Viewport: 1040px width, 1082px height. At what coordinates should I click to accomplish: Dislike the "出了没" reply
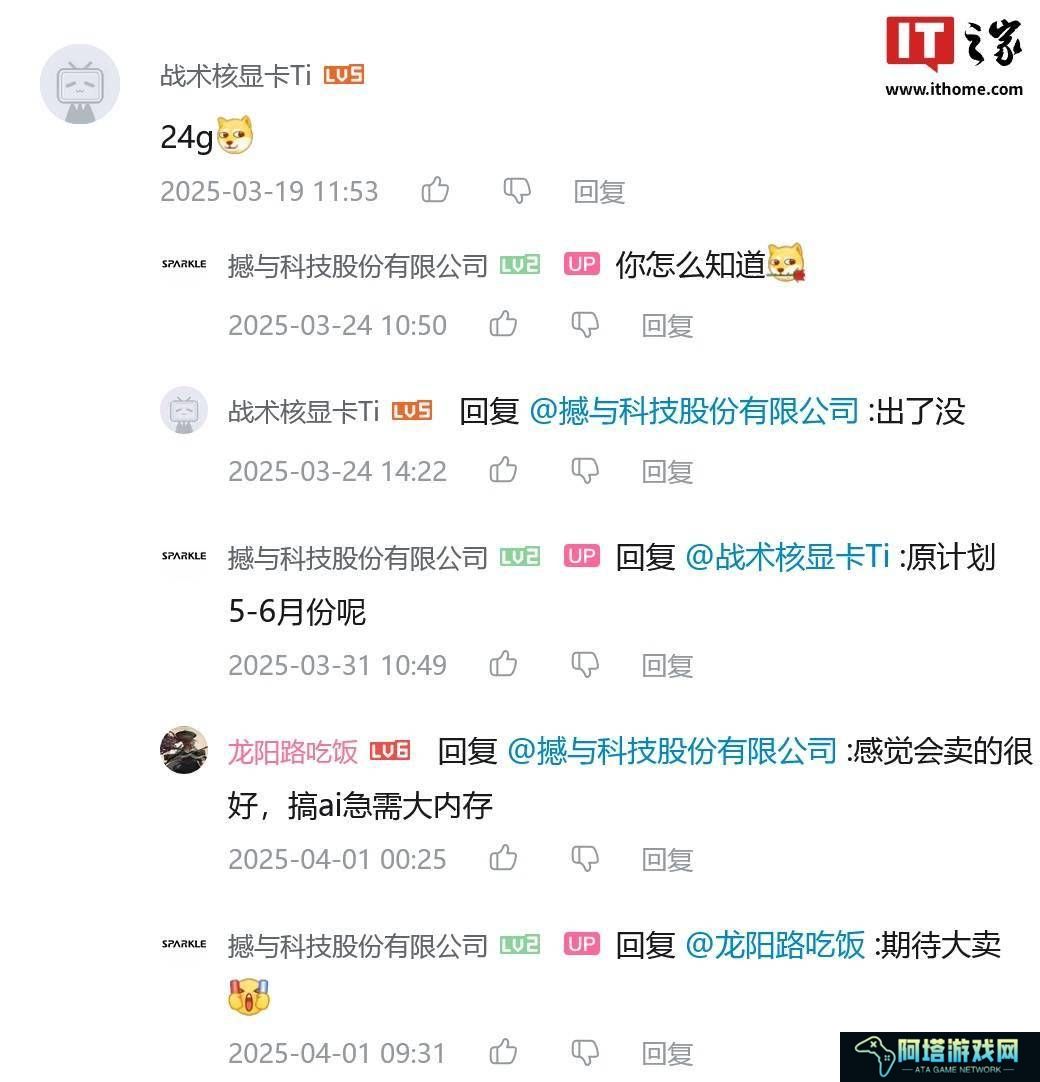point(585,470)
